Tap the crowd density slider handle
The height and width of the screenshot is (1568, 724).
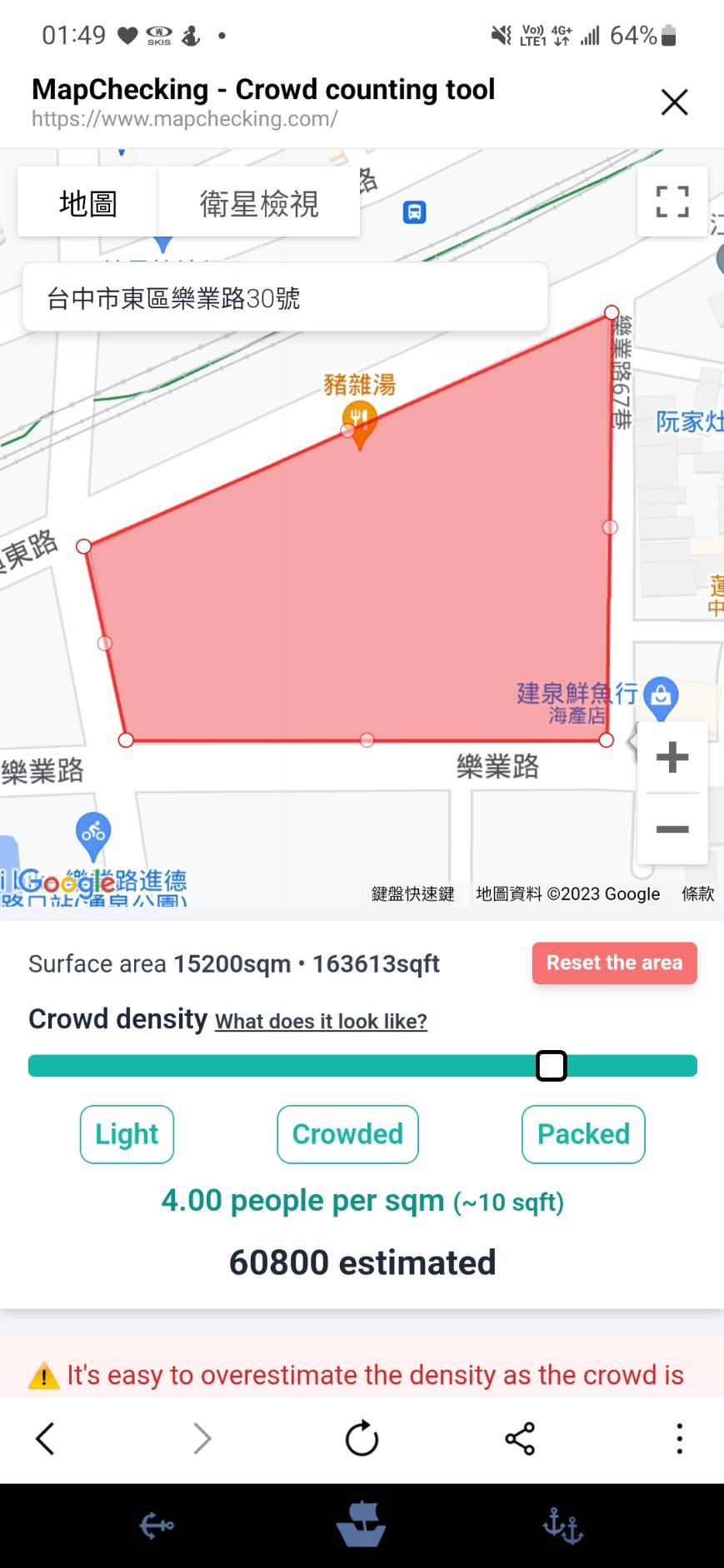pyautogui.click(x=551, y=1066)
